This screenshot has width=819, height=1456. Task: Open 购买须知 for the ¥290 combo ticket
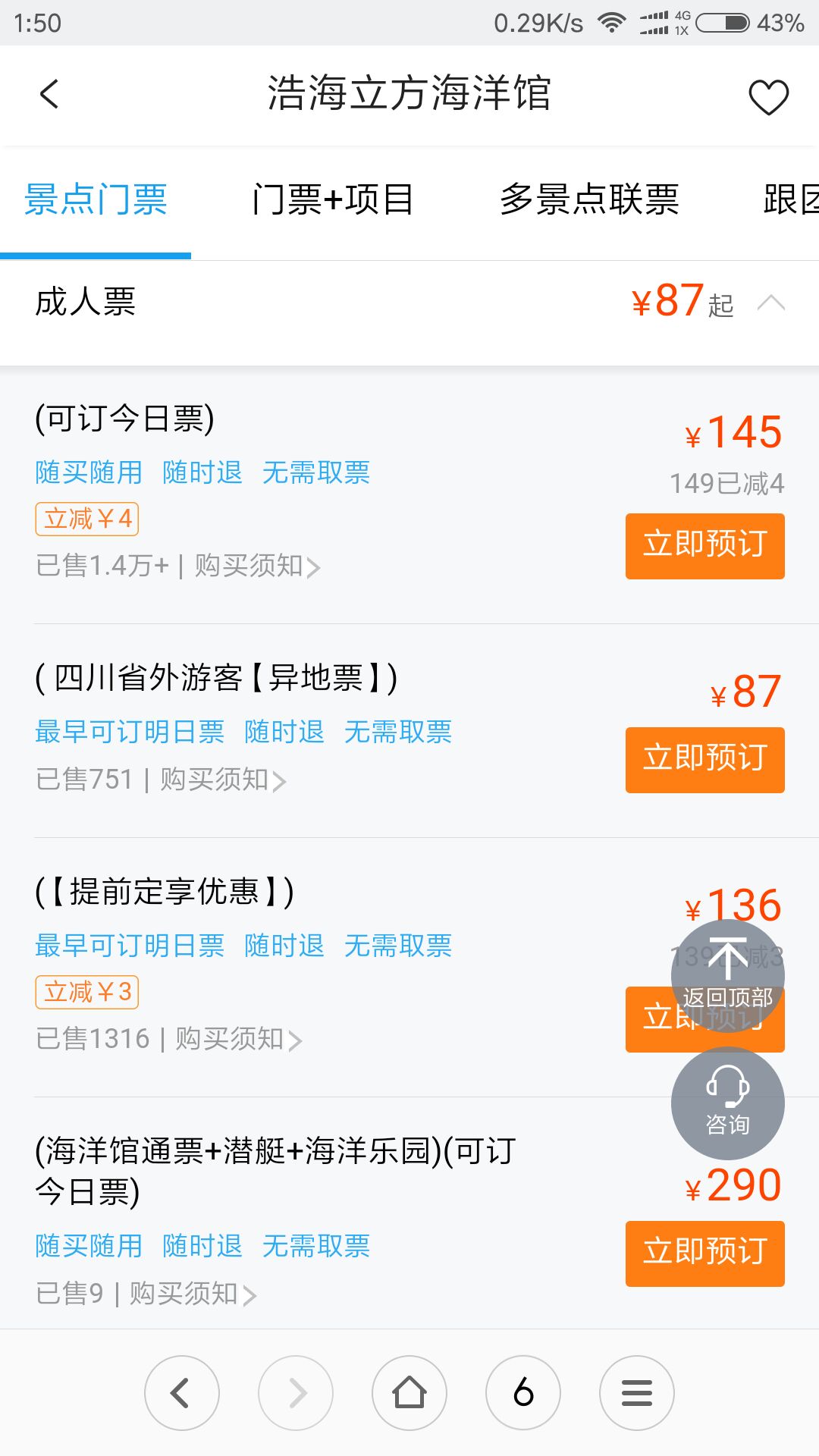pos(193,1294)
